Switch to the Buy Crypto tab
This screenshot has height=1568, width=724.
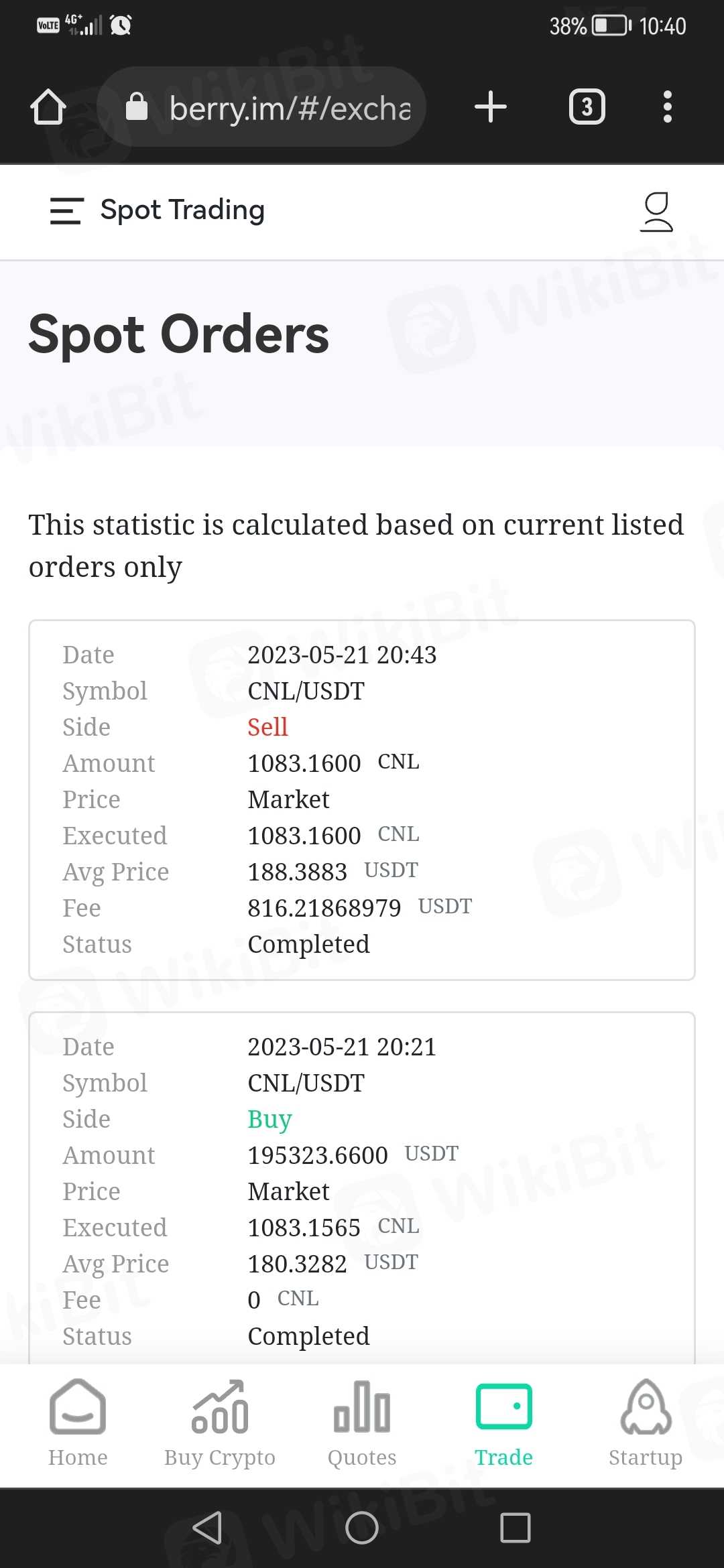coord(220,1423)
